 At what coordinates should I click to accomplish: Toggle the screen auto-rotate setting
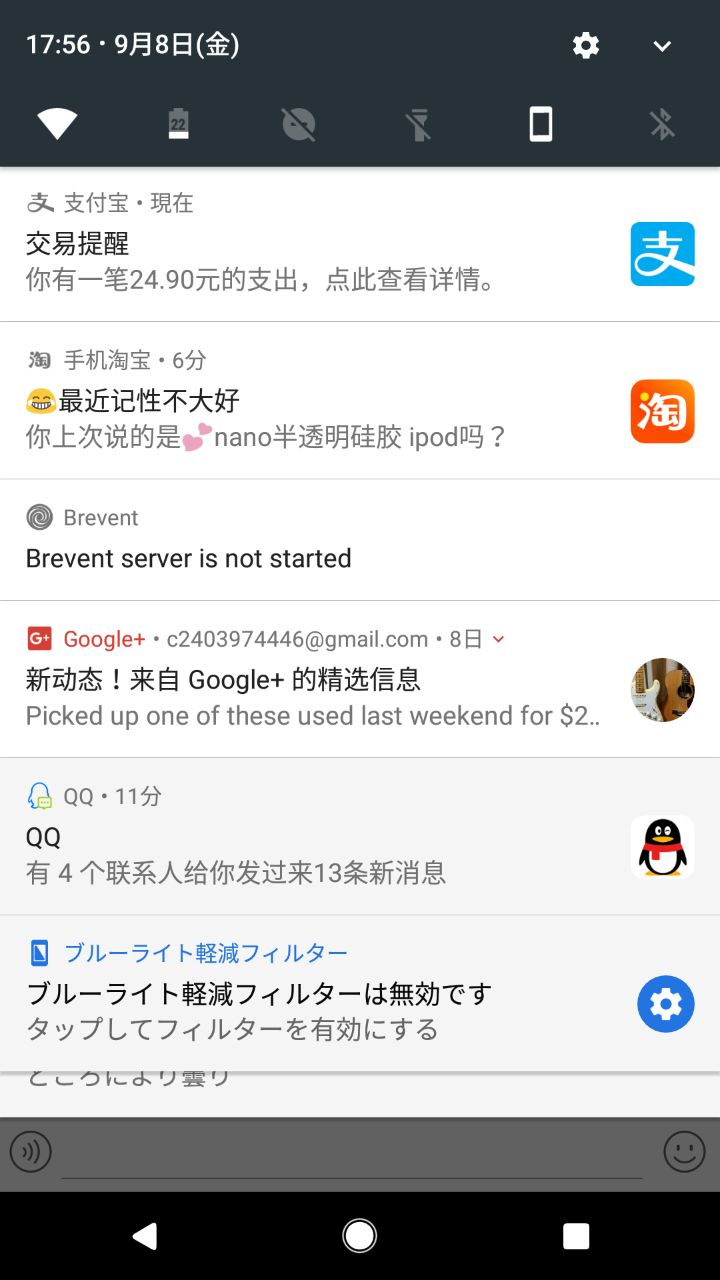[x=540, y=124]
